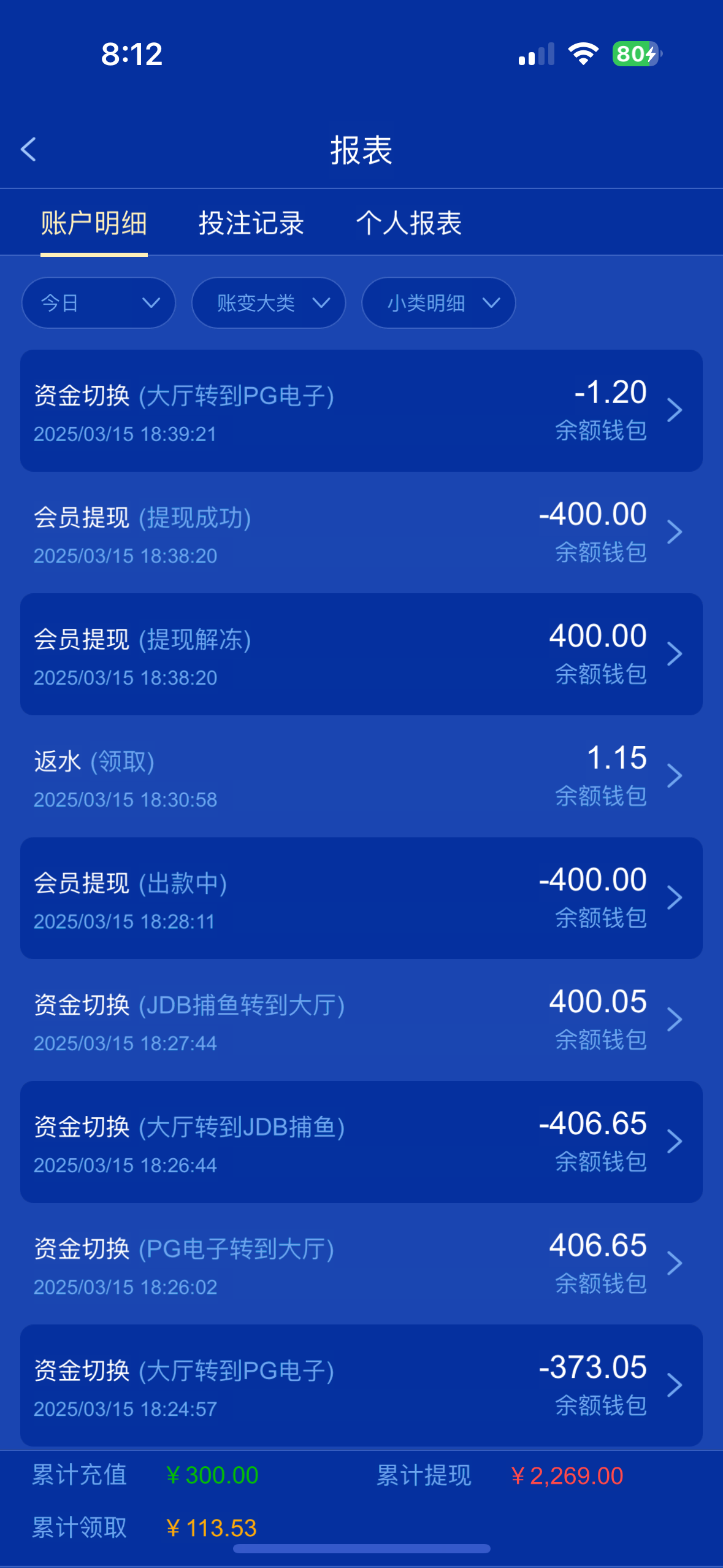Open the 提现解冻 400.00 record
Screen dimensions: 723x1568
click(x=361, y=654)
